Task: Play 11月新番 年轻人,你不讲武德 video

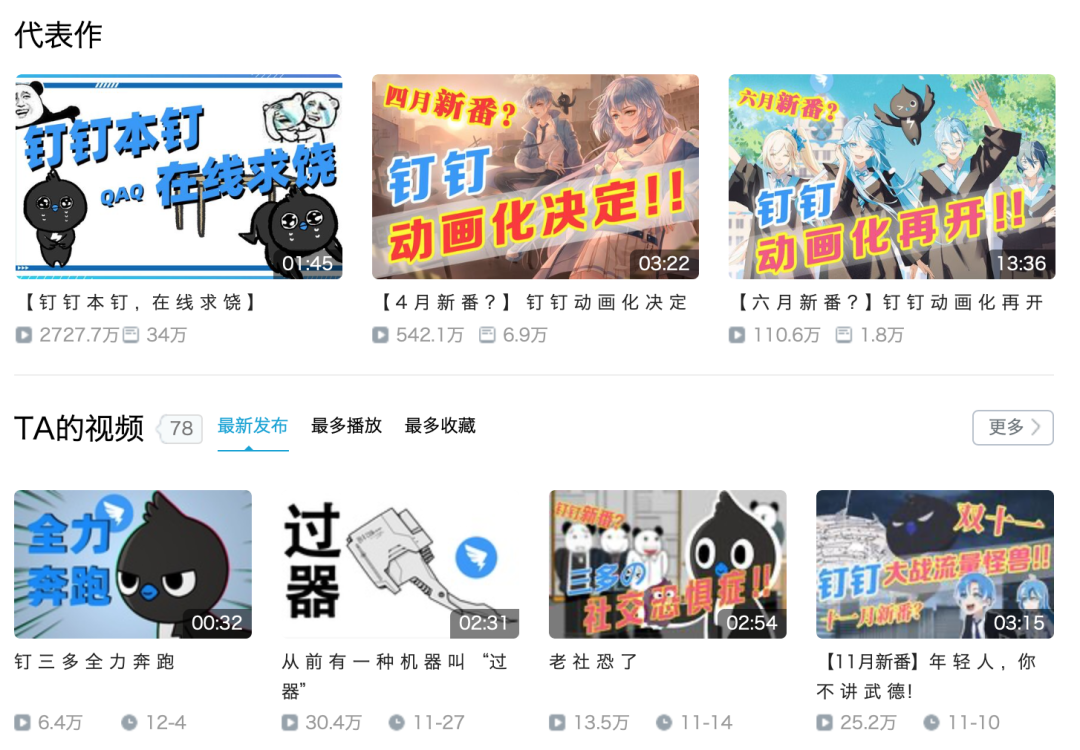Action: tap(934, 564)
